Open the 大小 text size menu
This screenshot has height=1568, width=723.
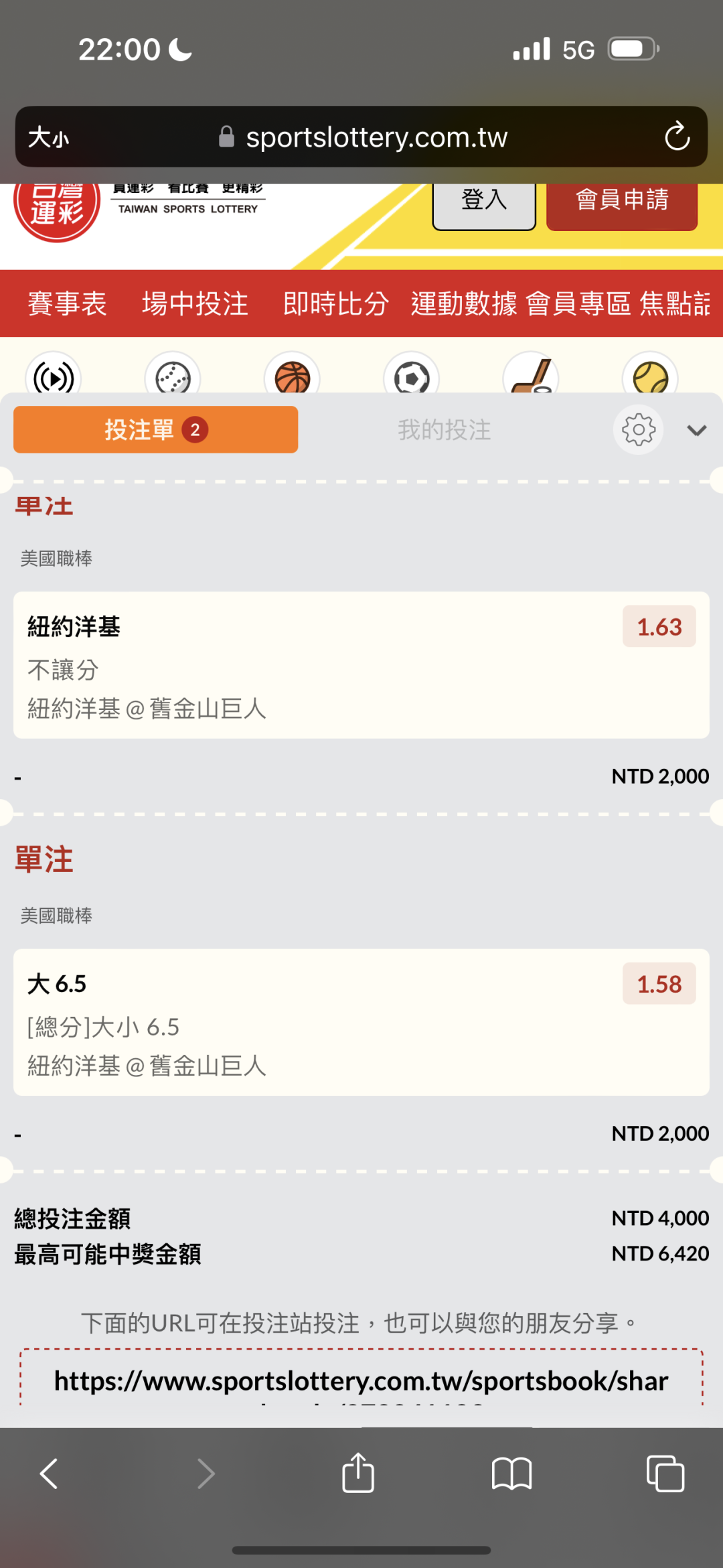point(49,137)
